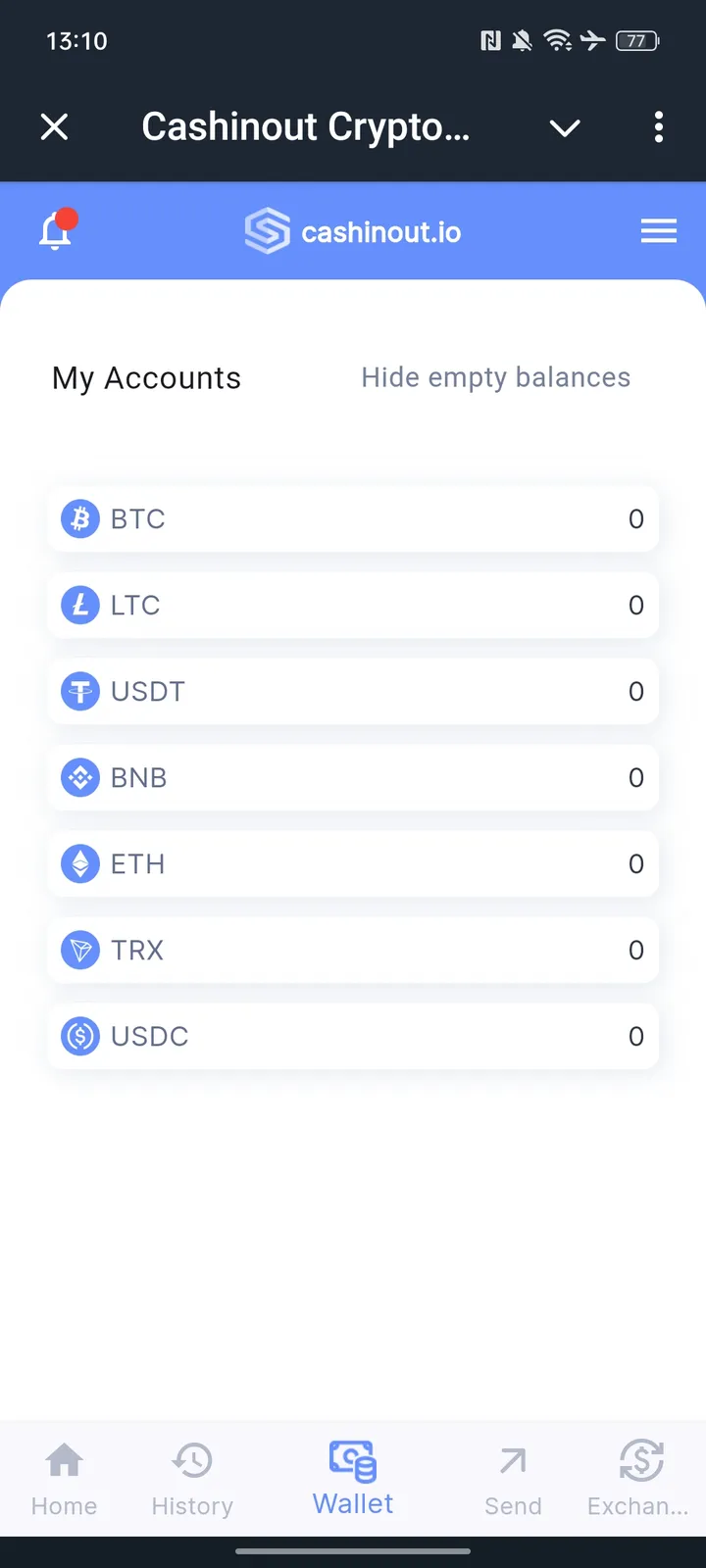Select the BTC coin icon

coord(80,518)
